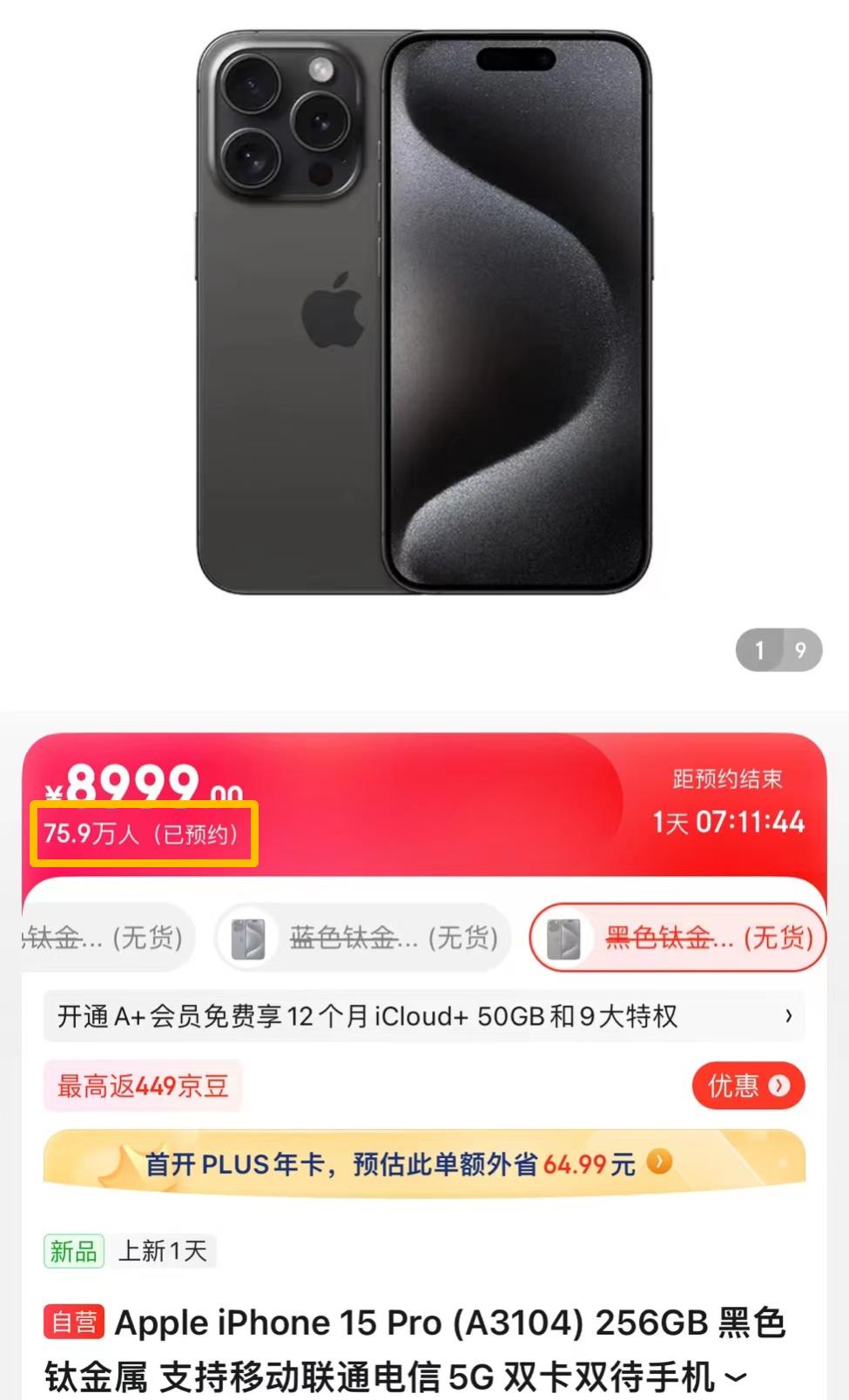Select the 蓝色钛金 color option
This screenshot has height=1400, width=849.
coord(362,938)
